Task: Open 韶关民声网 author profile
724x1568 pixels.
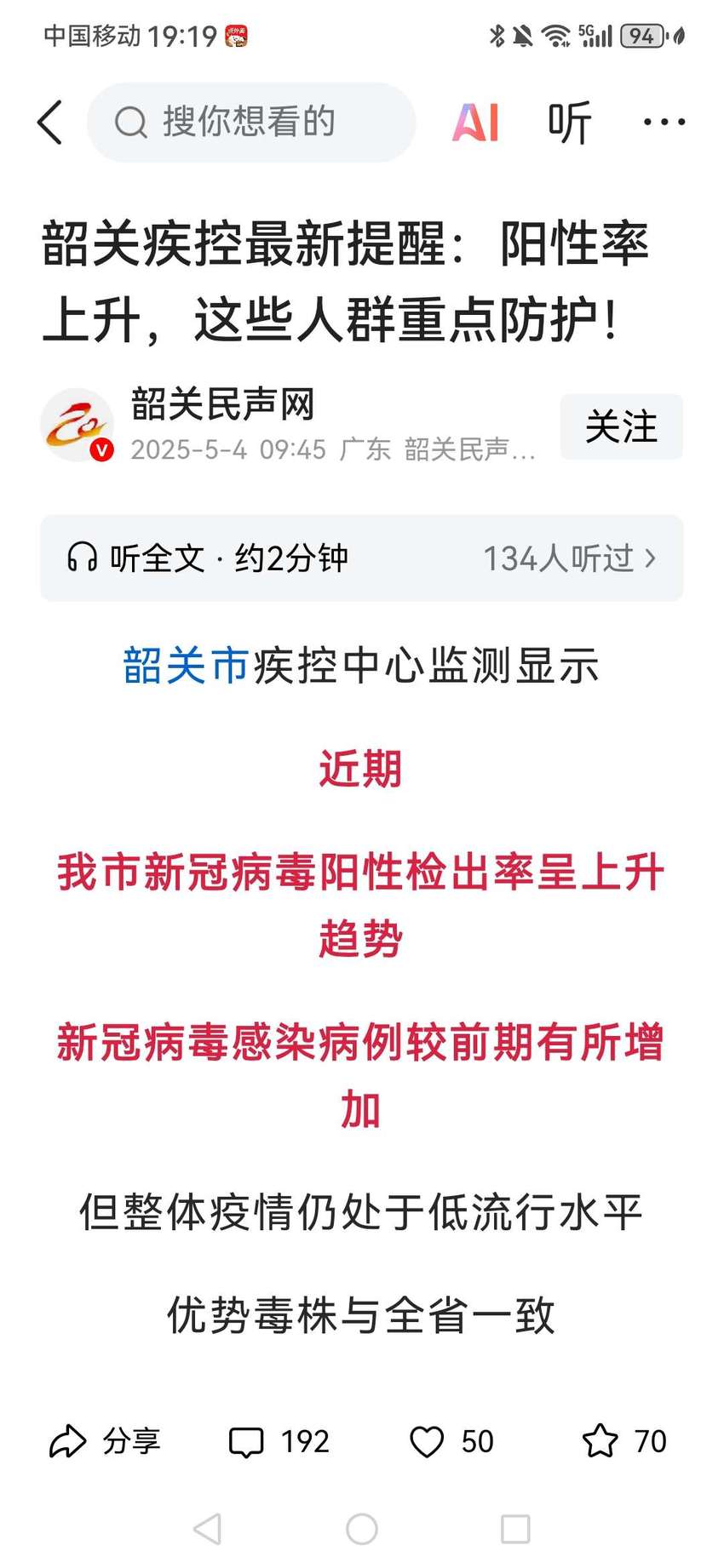Action: coord(223,404)
